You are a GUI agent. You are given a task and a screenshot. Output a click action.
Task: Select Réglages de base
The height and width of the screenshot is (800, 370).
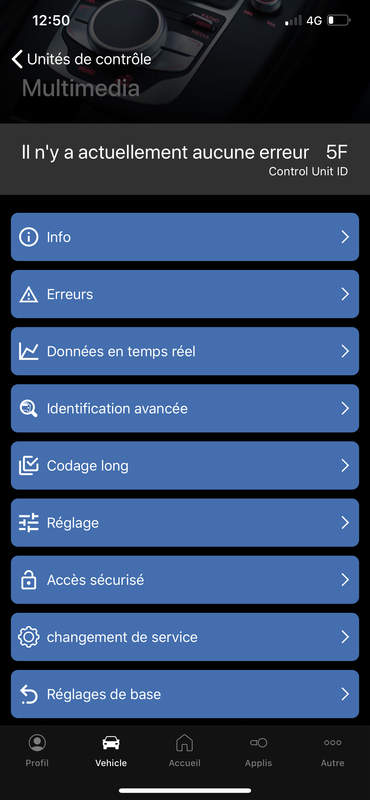coord(185,694)
